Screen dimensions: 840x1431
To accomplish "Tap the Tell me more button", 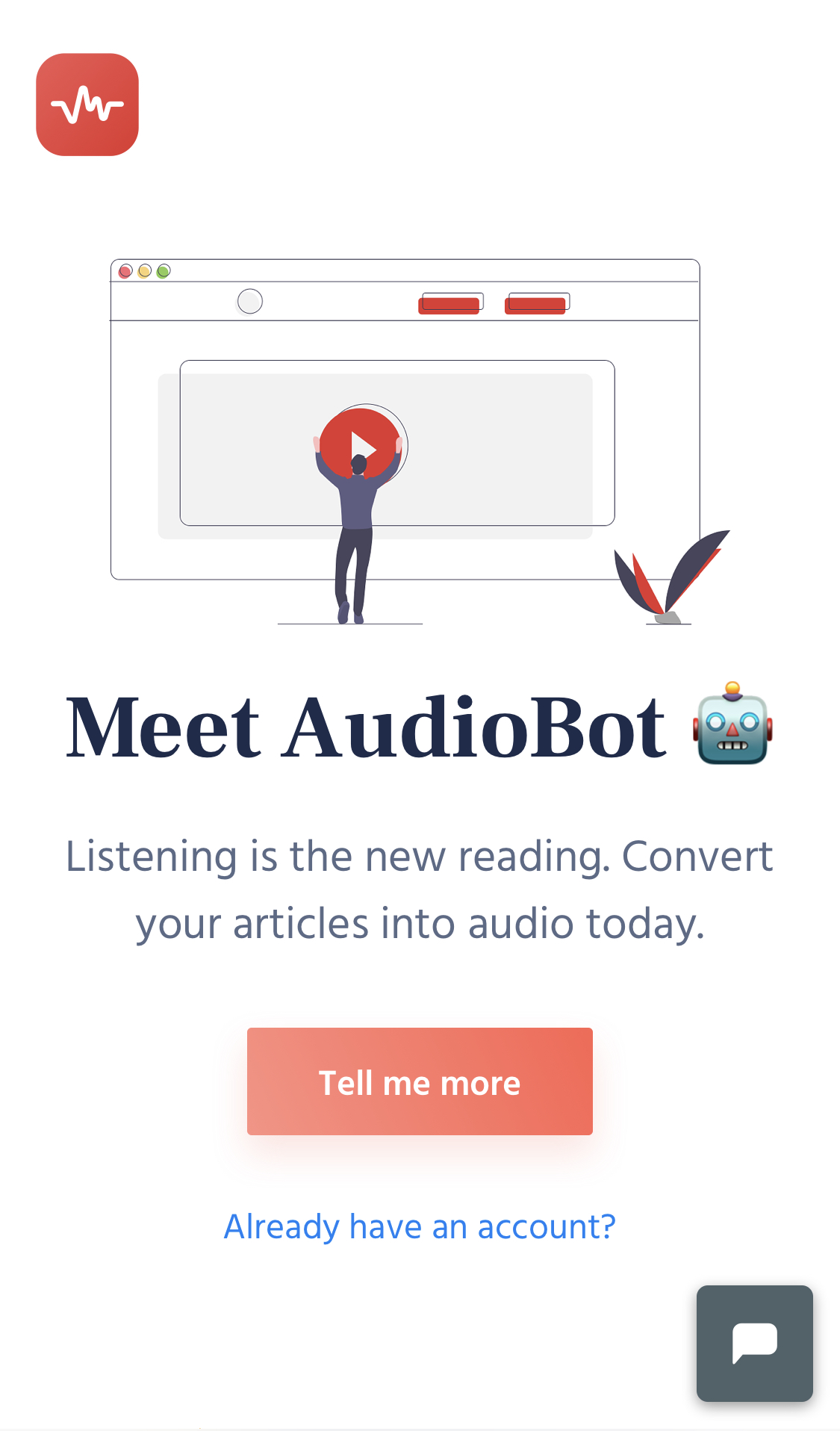I will [x=420, y=1081].
